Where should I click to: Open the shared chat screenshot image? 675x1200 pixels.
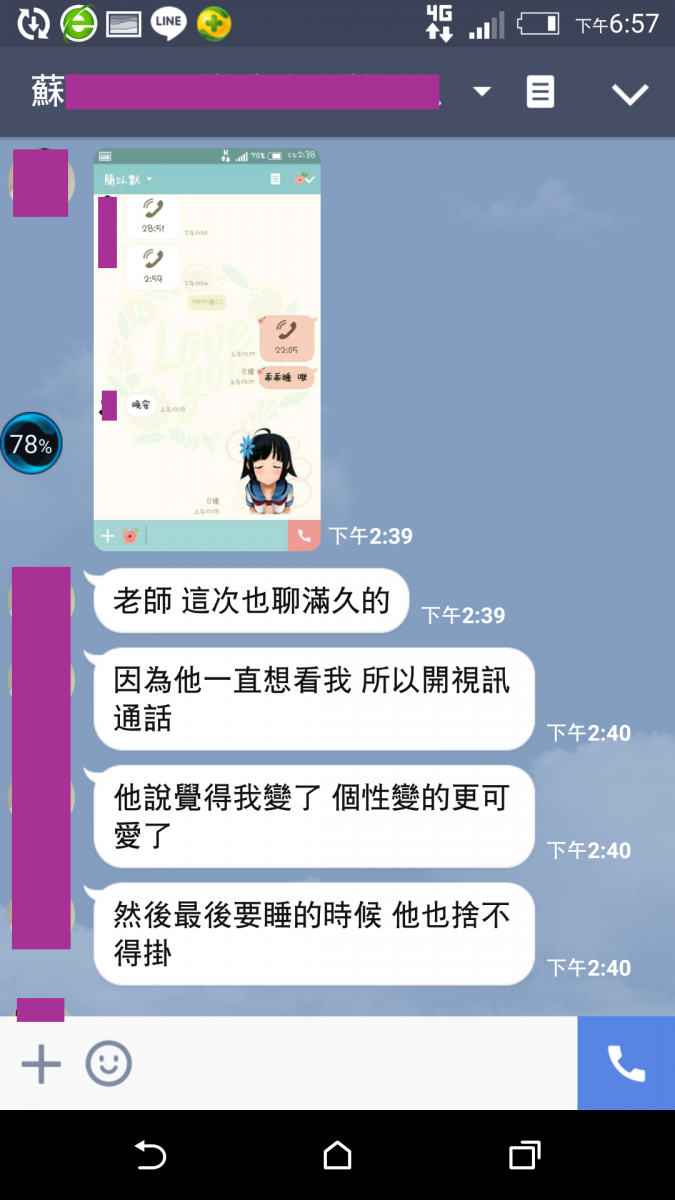point(207,349)
